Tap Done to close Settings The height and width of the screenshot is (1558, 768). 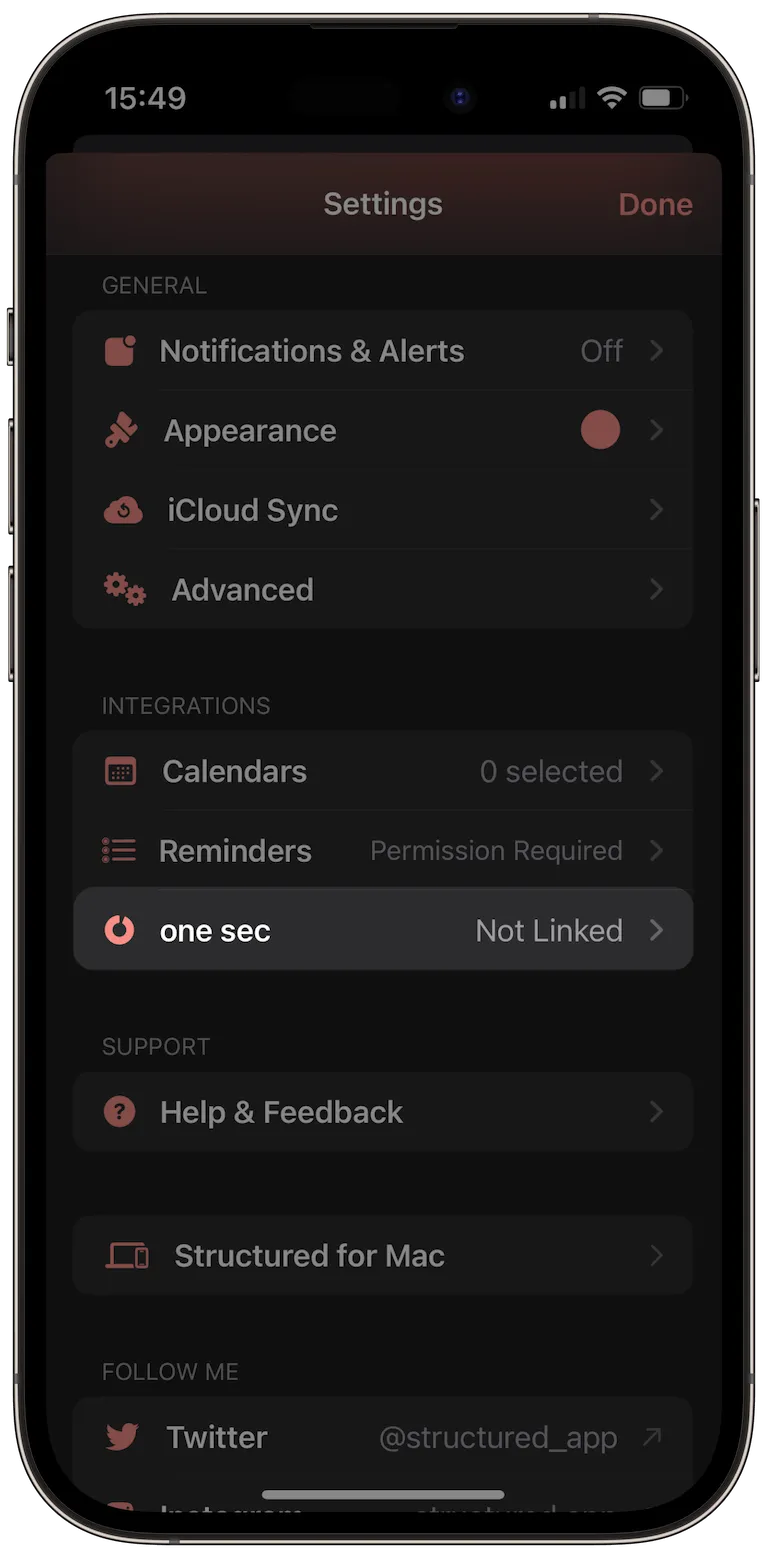(x=655, y=204)
